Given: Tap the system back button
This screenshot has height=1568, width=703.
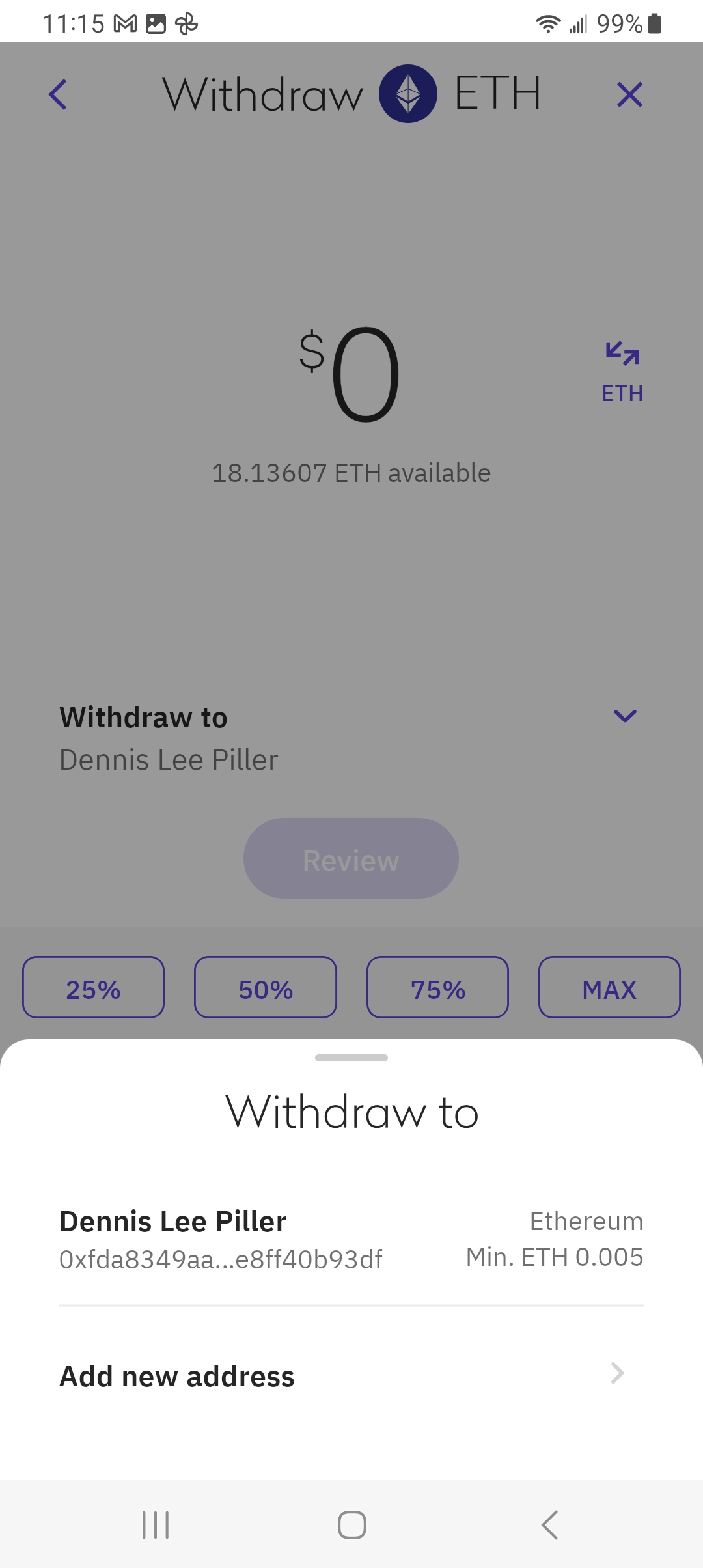Looking at the screenshot, I should [550, 1525].
